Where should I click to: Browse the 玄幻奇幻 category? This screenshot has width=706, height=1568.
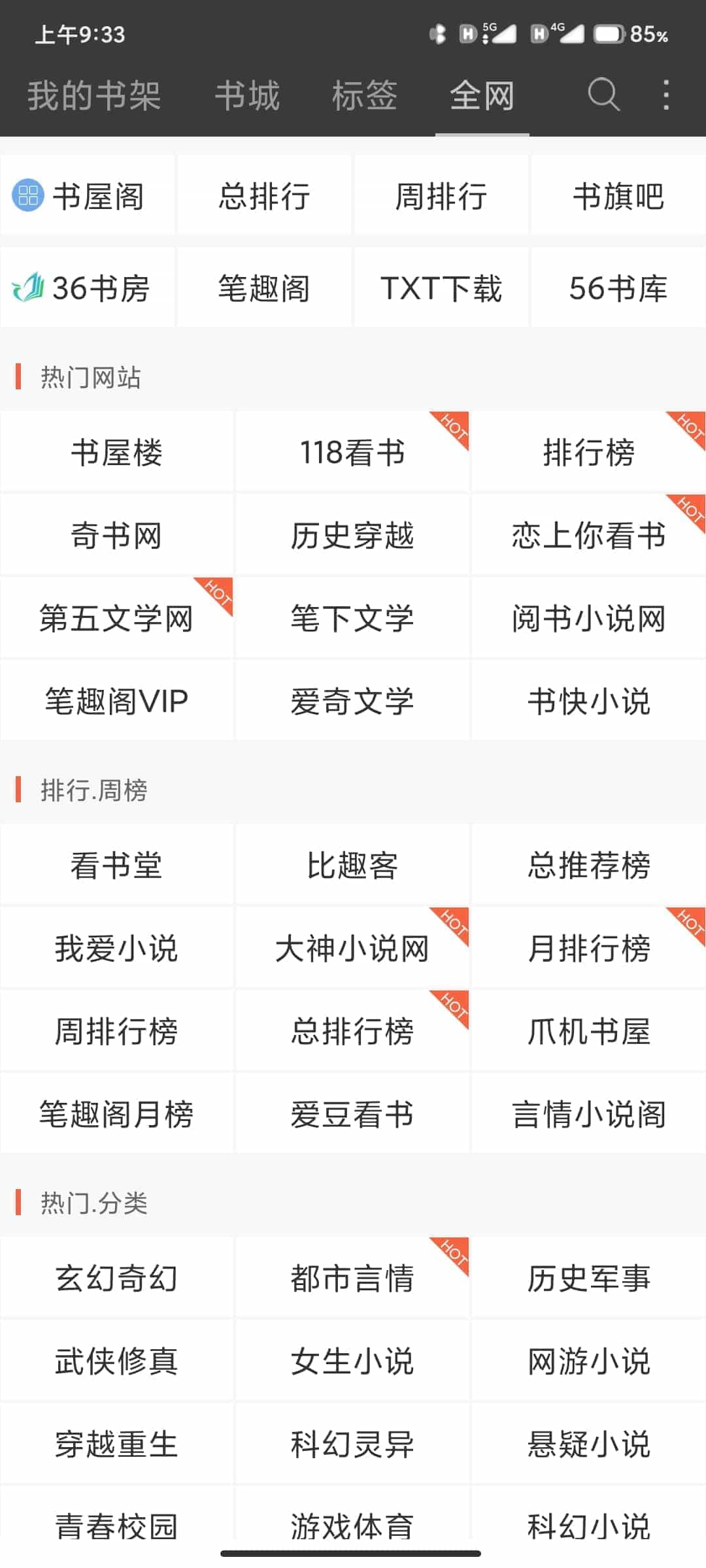[x=116, y=1278]
